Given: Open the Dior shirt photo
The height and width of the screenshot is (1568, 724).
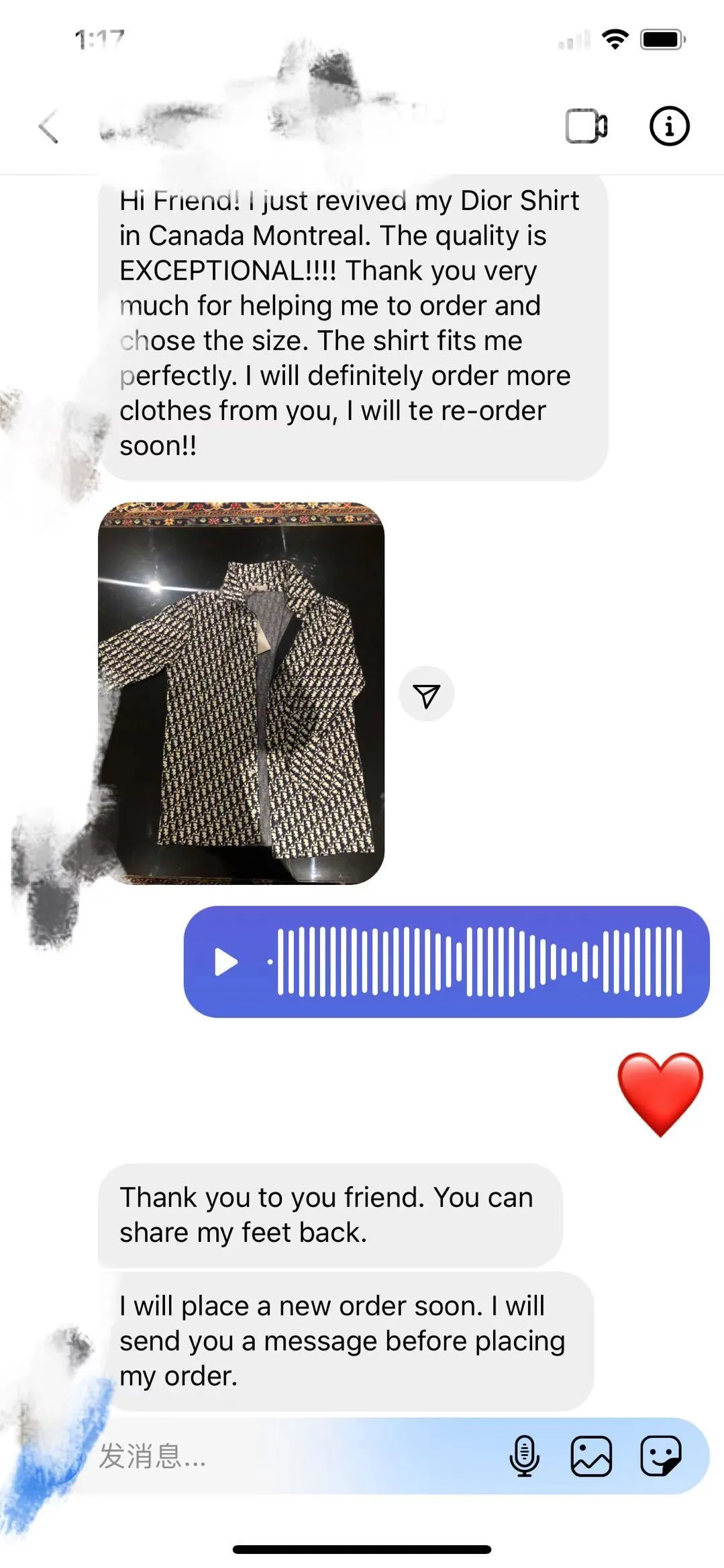Looking at the screenshot, I should [242, 693].
